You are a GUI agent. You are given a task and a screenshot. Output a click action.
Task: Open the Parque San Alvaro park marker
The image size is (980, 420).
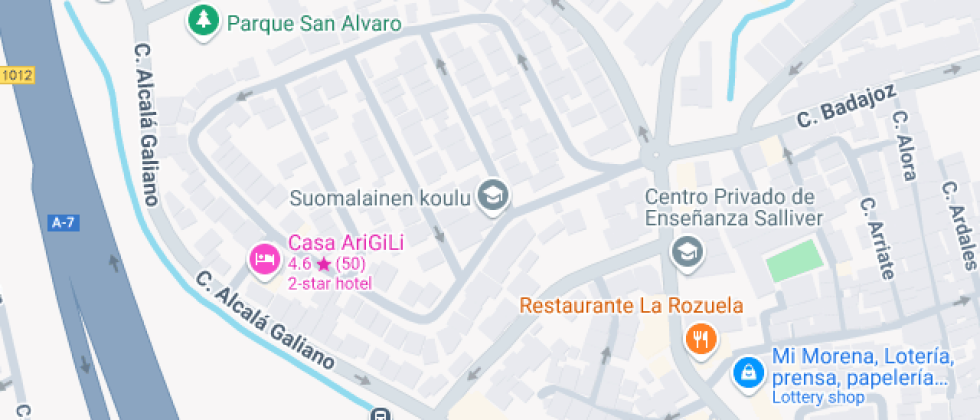204,21
